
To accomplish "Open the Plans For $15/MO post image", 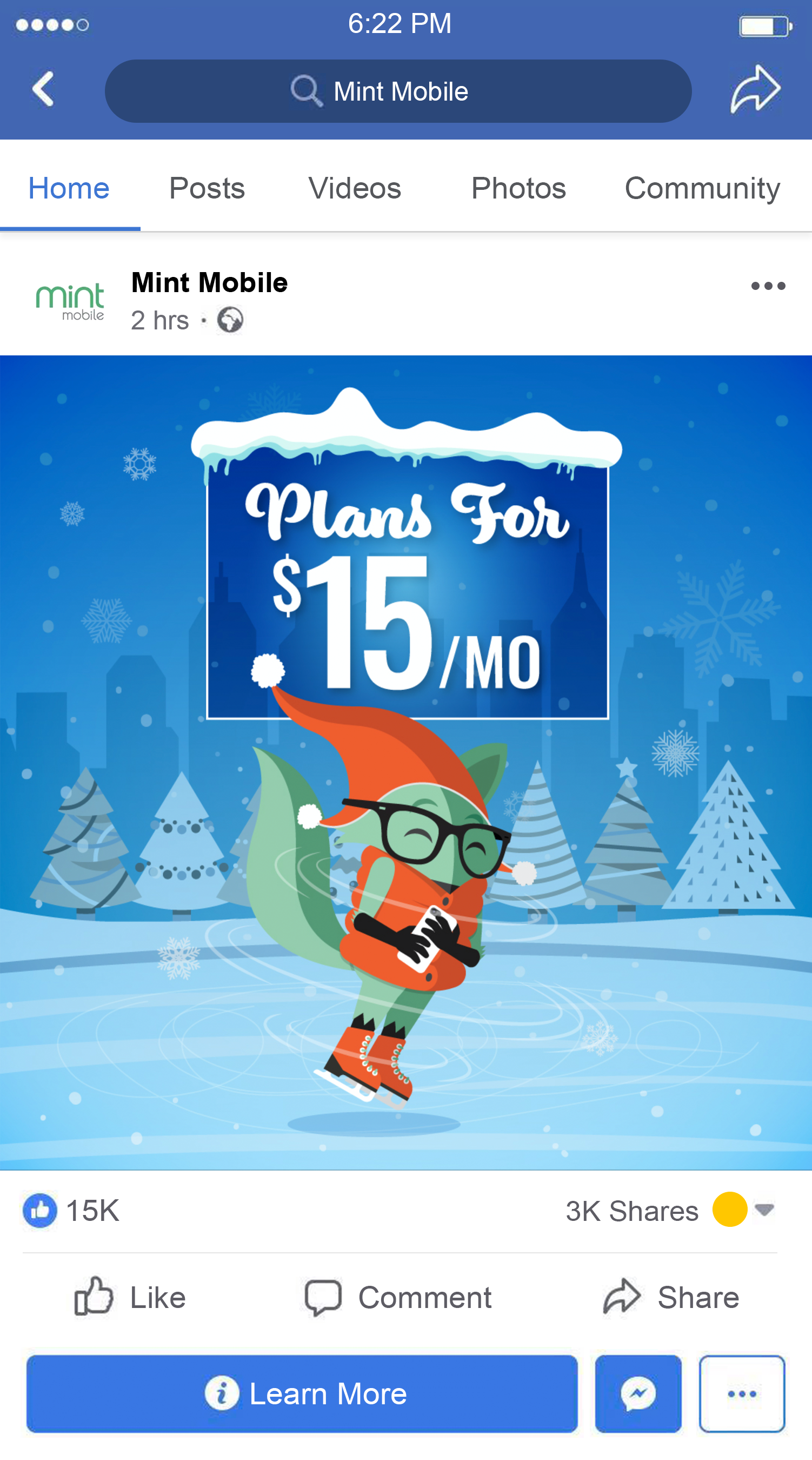I will coord(406,762).
